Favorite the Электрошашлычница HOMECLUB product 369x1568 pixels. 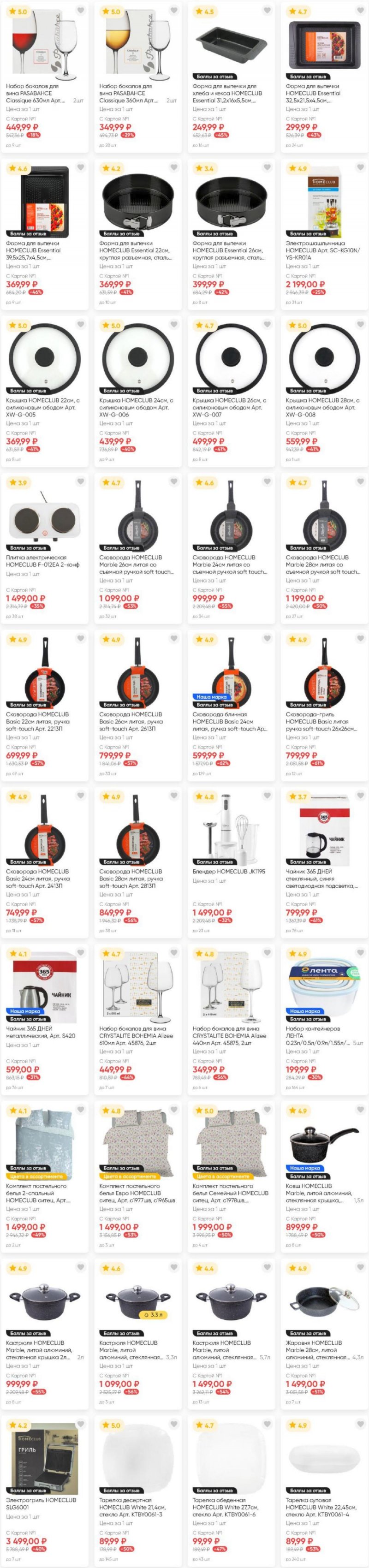click(x=361, y=167)
